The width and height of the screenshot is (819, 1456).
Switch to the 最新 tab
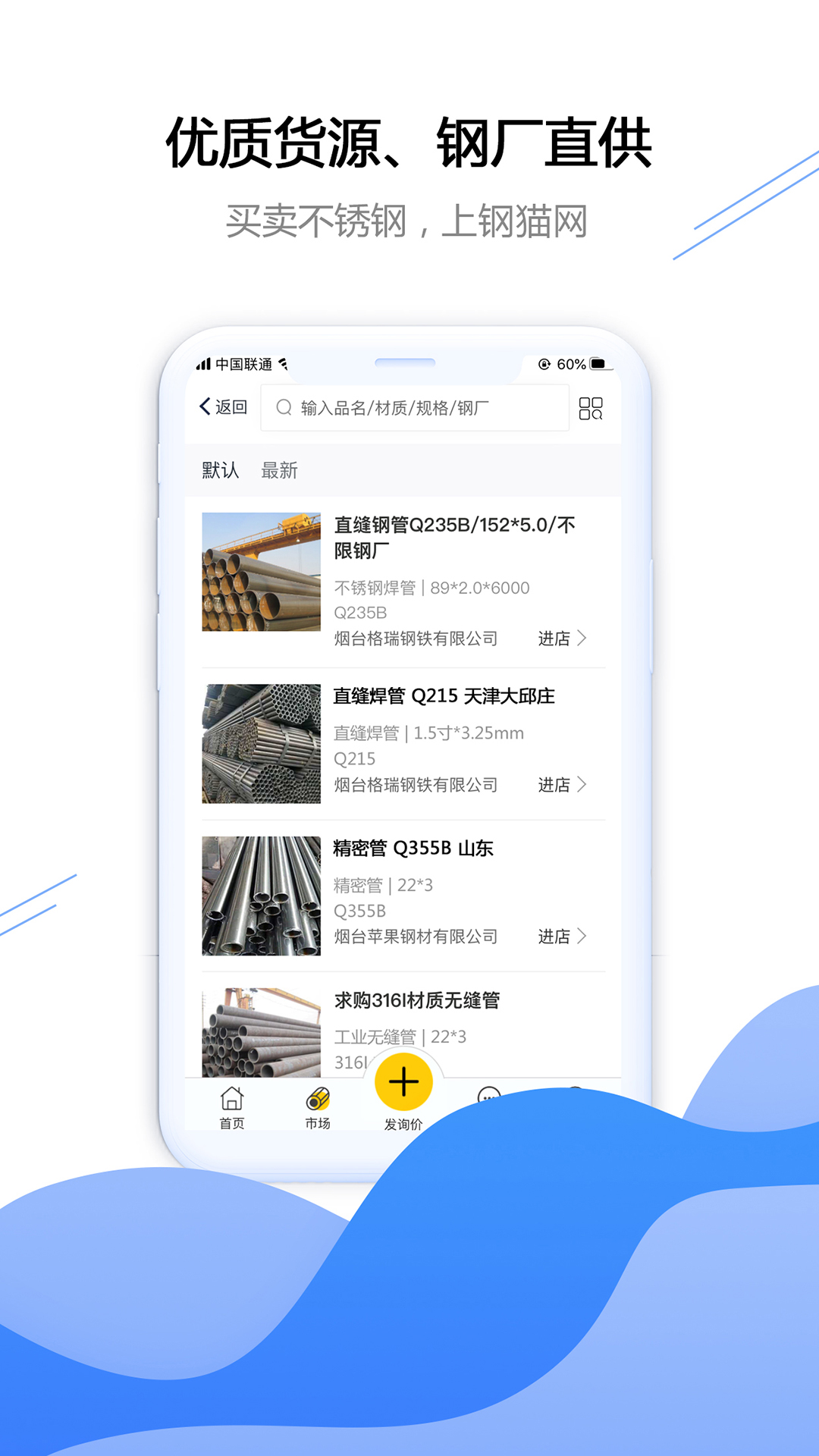[280, 470]
